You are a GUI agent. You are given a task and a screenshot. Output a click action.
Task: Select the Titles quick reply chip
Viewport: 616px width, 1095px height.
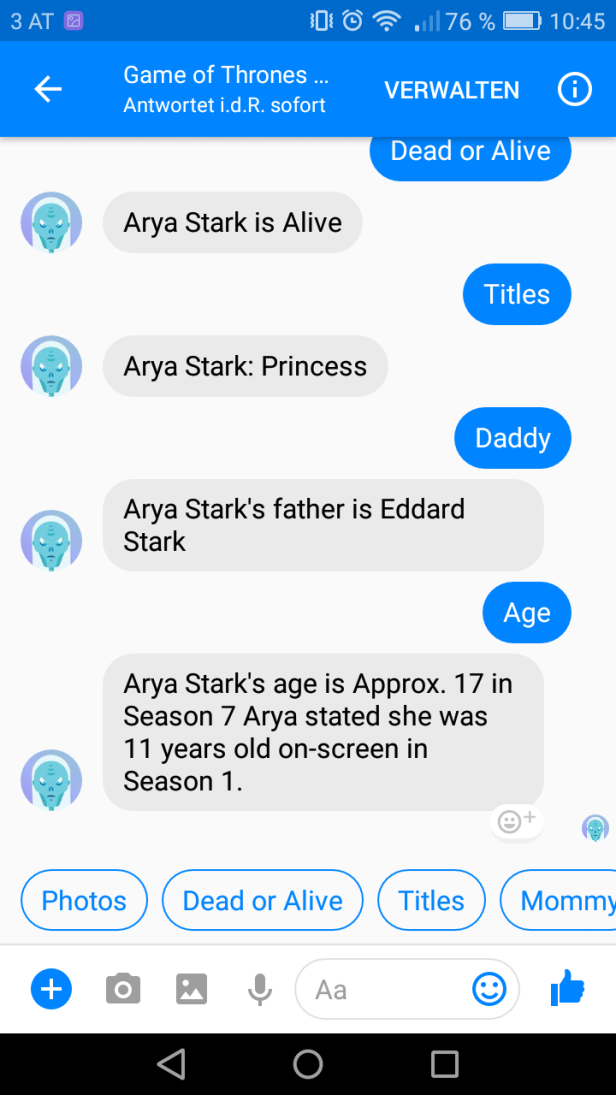(x=431, y=900)
